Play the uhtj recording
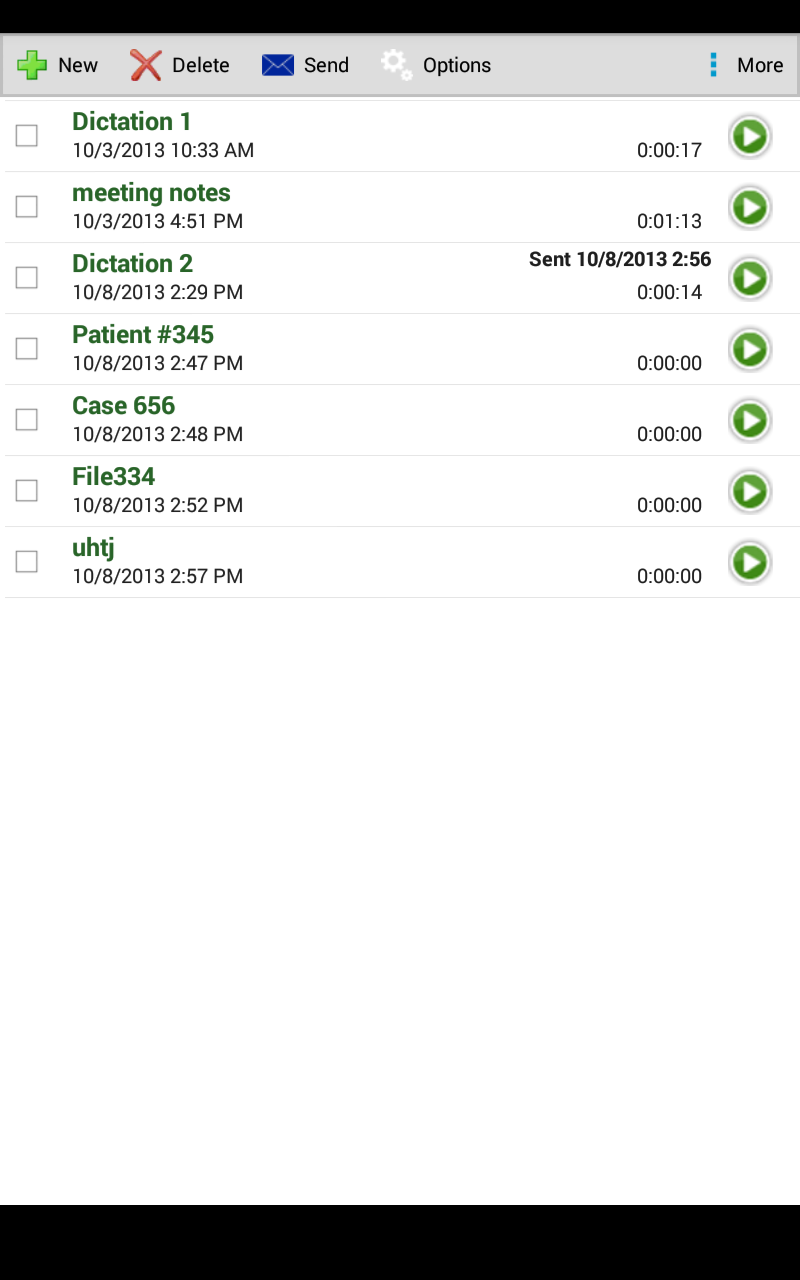 (750, 563)
